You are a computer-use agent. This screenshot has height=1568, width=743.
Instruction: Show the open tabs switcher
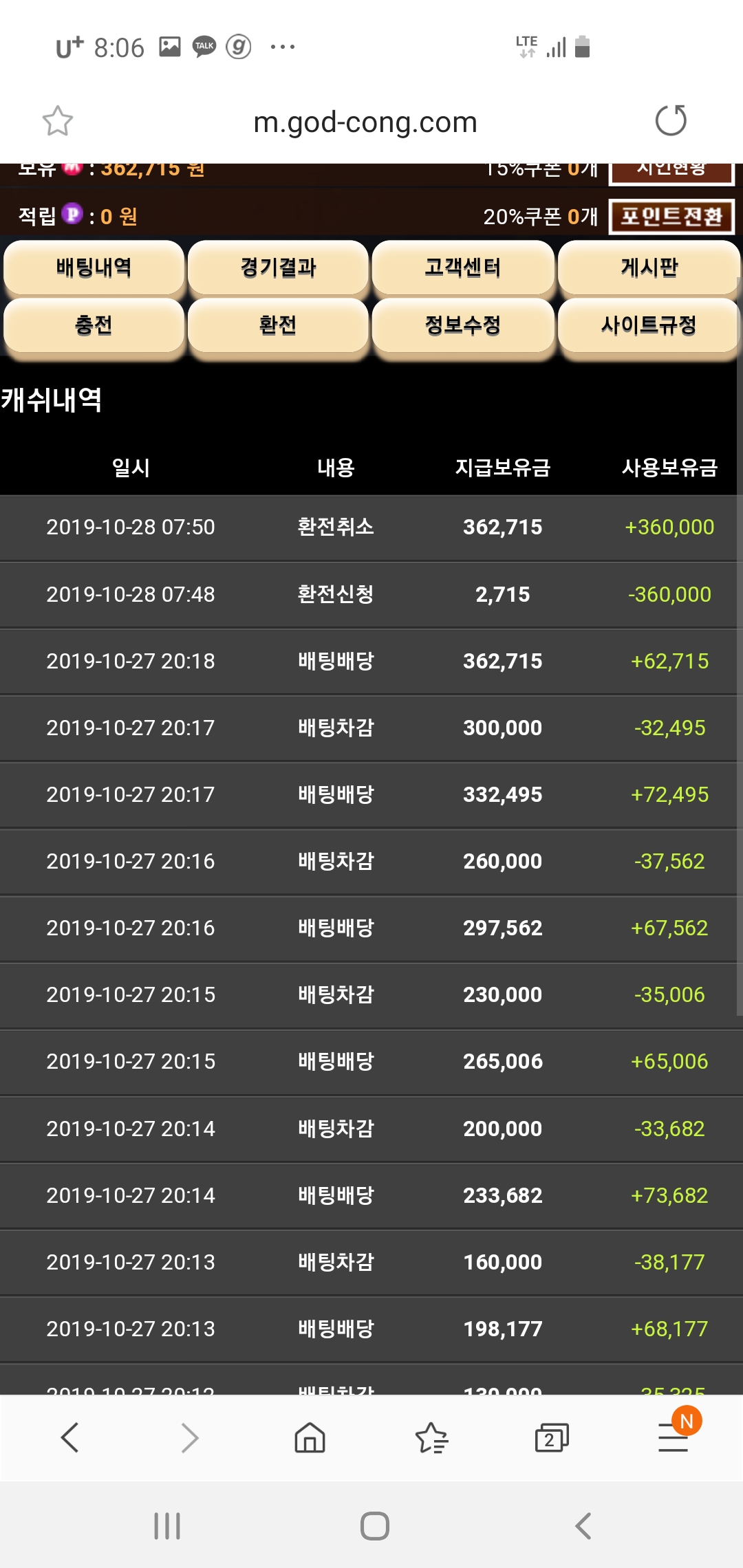(552, 1437)
